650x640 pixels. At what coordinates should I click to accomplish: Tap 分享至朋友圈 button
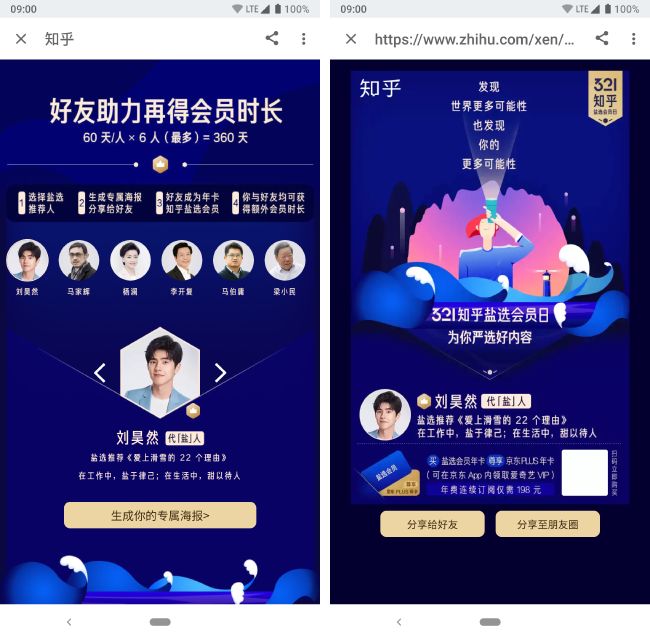tap(547, 524)
